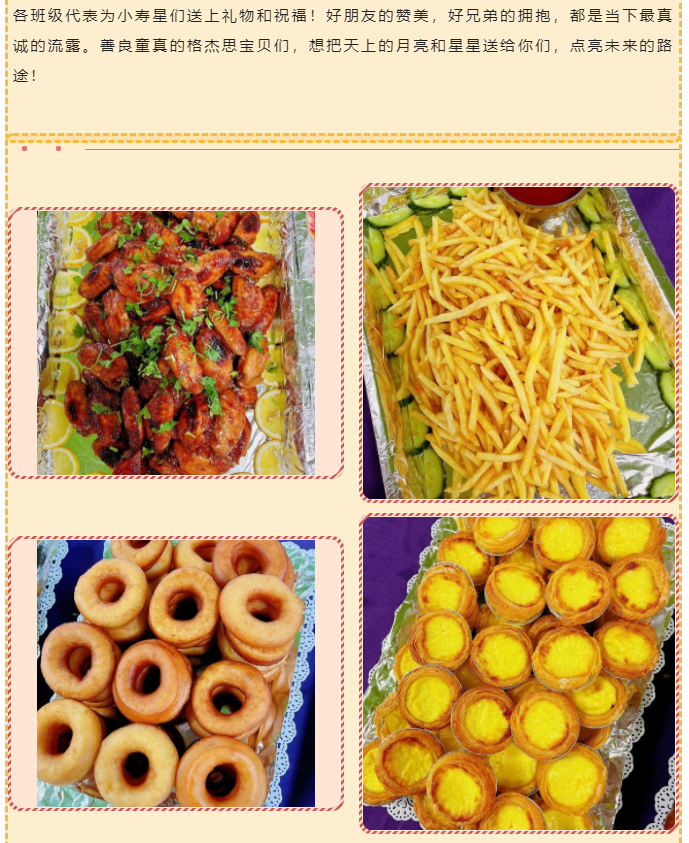The height and width of the screenshot is (843, 689).
Task: Open the roasted chicken wings photo
Action: [176, 343]
